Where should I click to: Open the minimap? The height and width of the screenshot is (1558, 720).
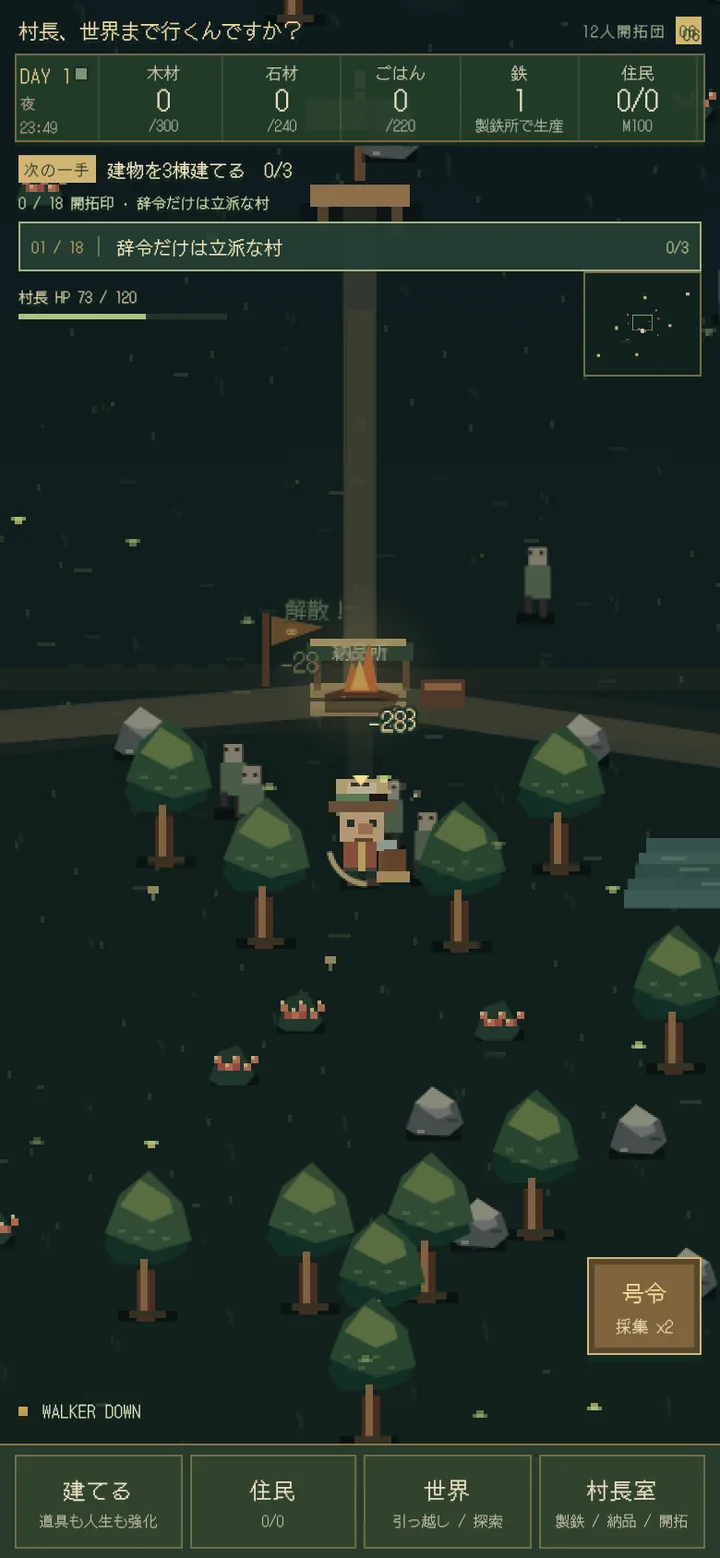tap(642, 324)
